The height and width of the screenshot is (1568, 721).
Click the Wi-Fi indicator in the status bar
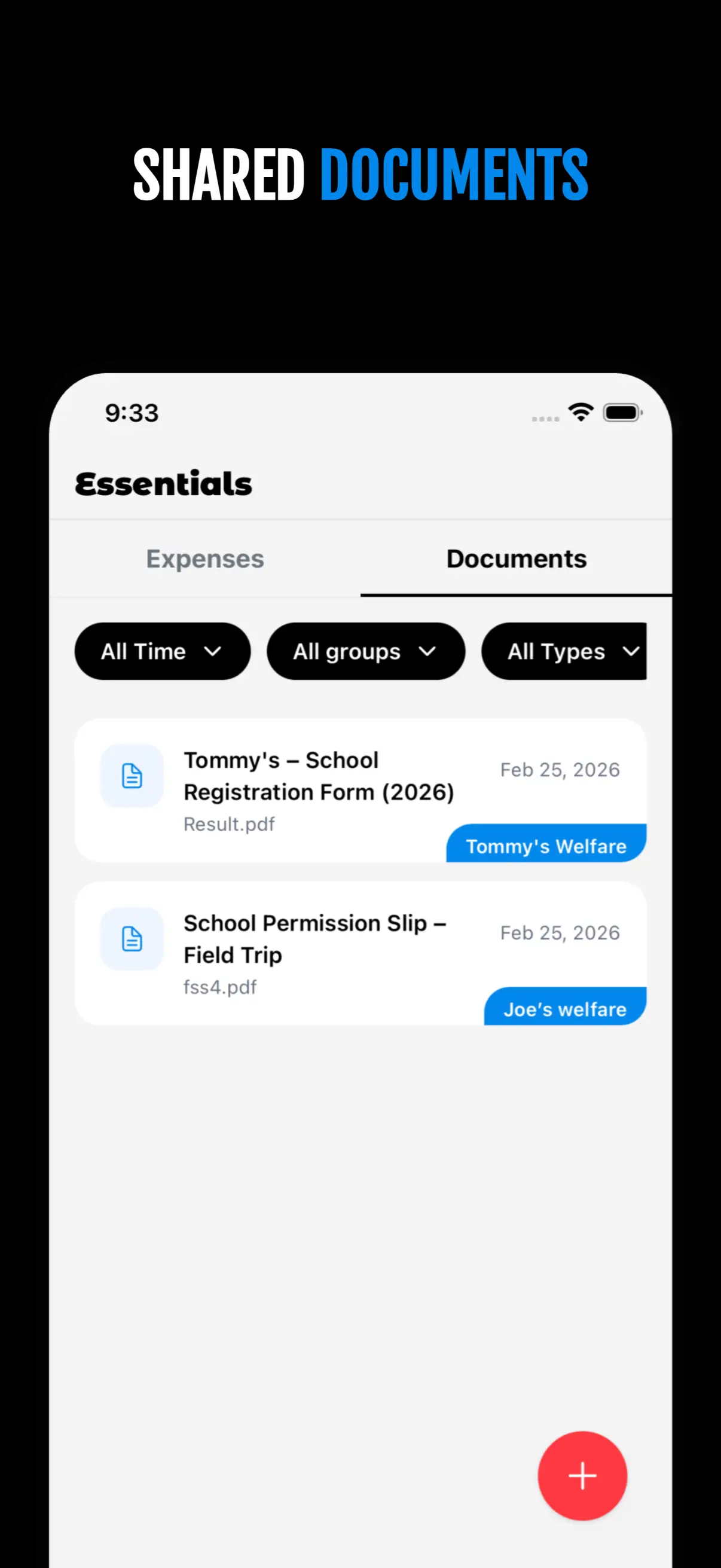(x=581, y=412)
